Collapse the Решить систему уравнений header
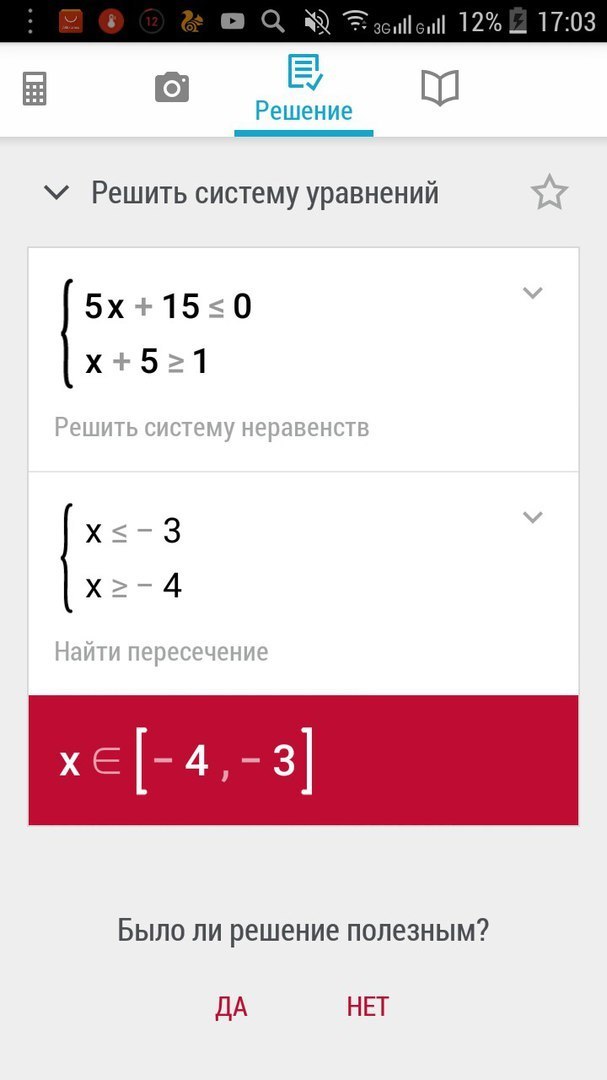This screenshot has height=1080, width=607. (58, 193)
